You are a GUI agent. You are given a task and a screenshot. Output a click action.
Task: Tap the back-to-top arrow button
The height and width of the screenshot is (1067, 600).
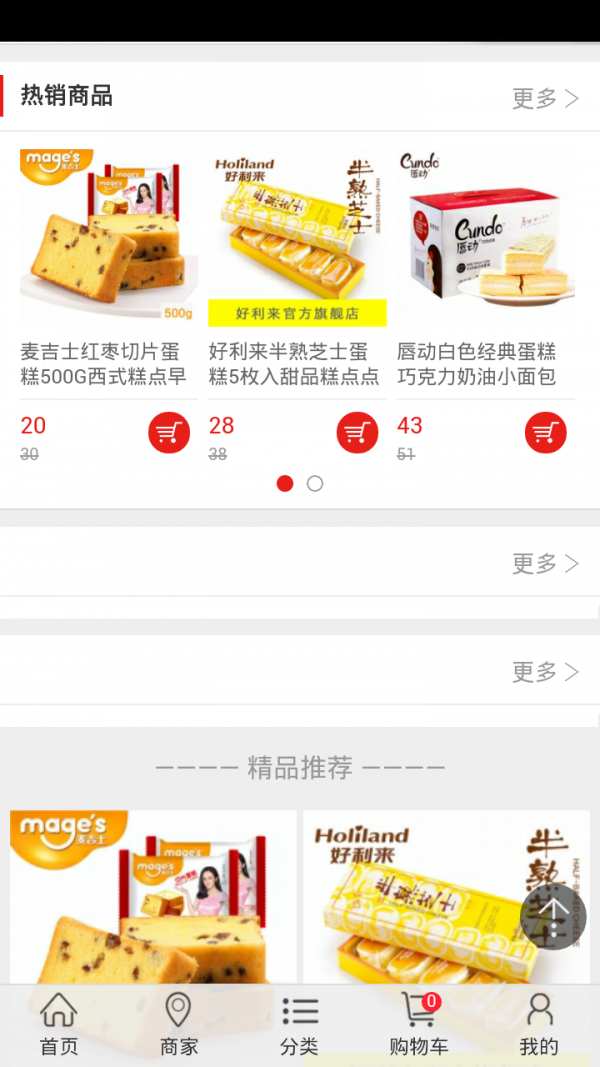pos(553,916)
